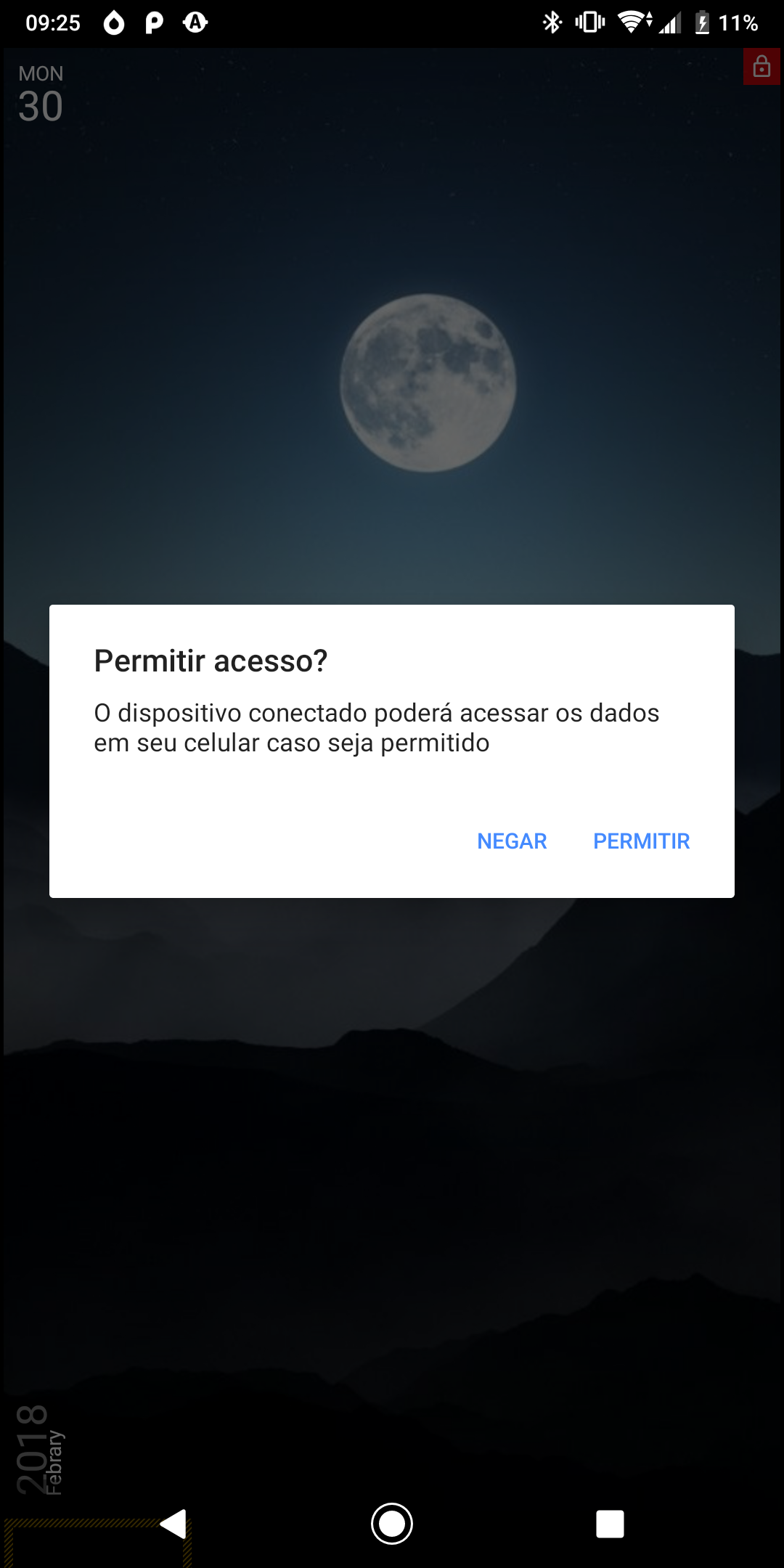Tap the water drop notification icon
784x1568 pixels.
click(113, 22)
